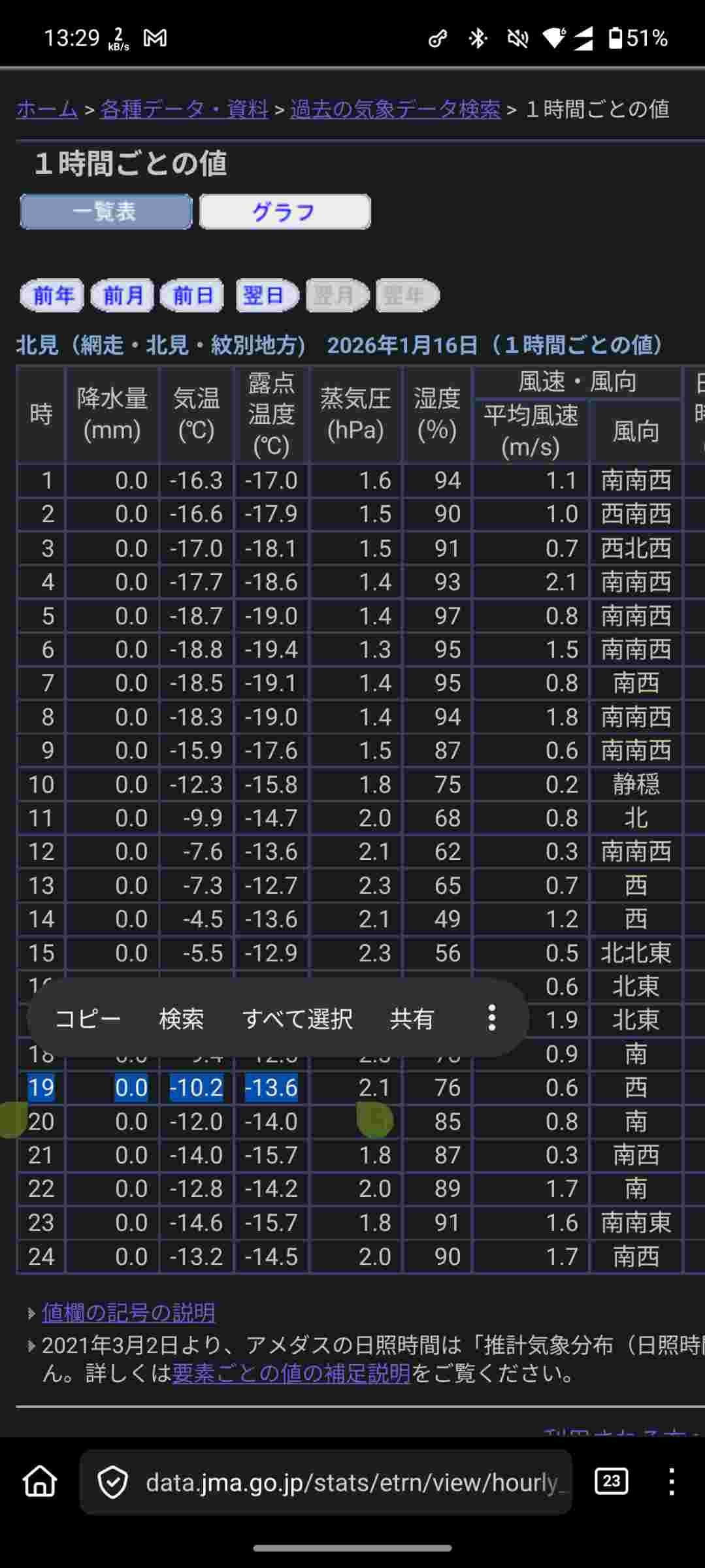
Task: Go to the next day with 翌日
Action: pos(264,296)
